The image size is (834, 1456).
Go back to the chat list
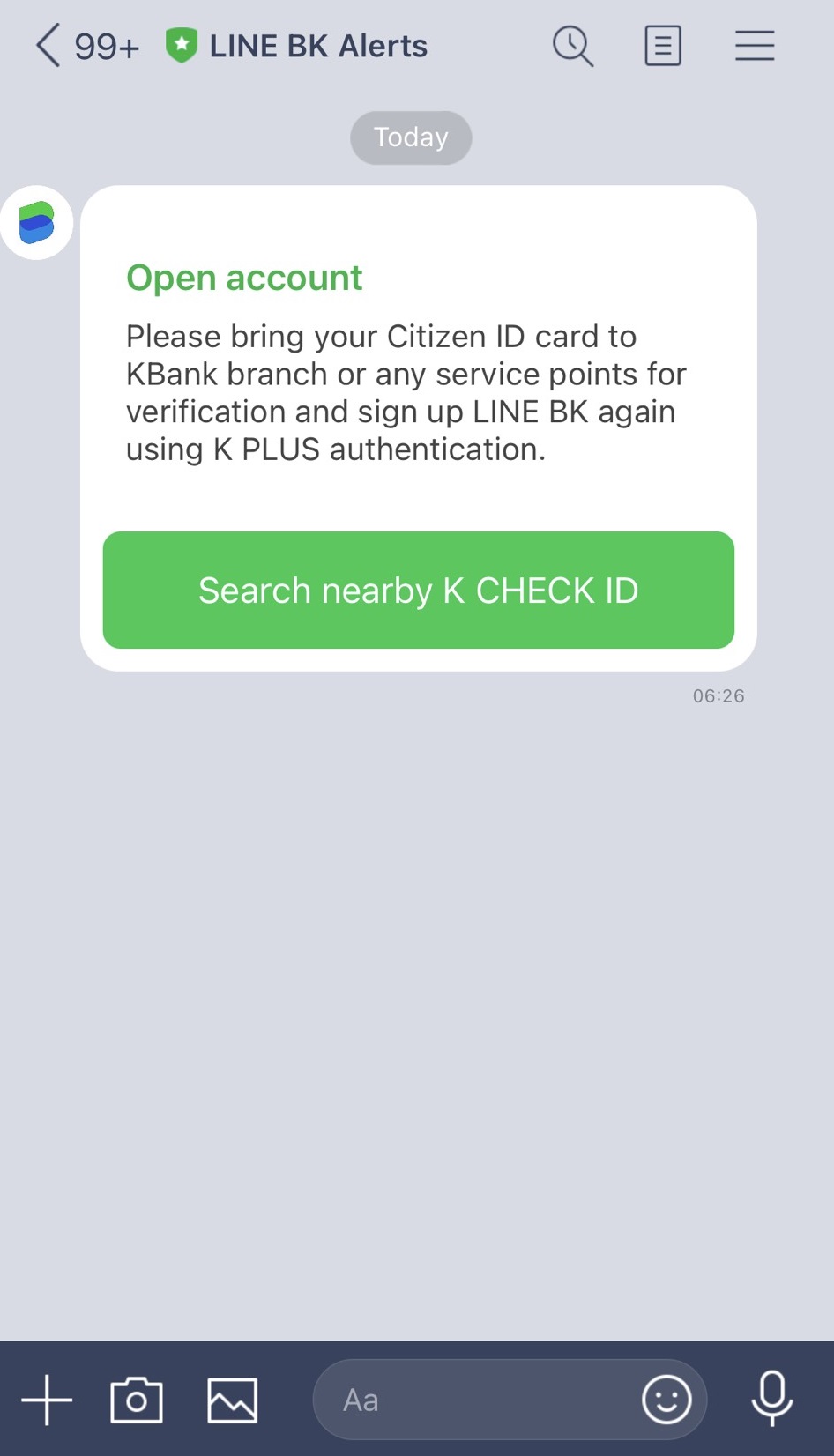[x=48, y=46]
